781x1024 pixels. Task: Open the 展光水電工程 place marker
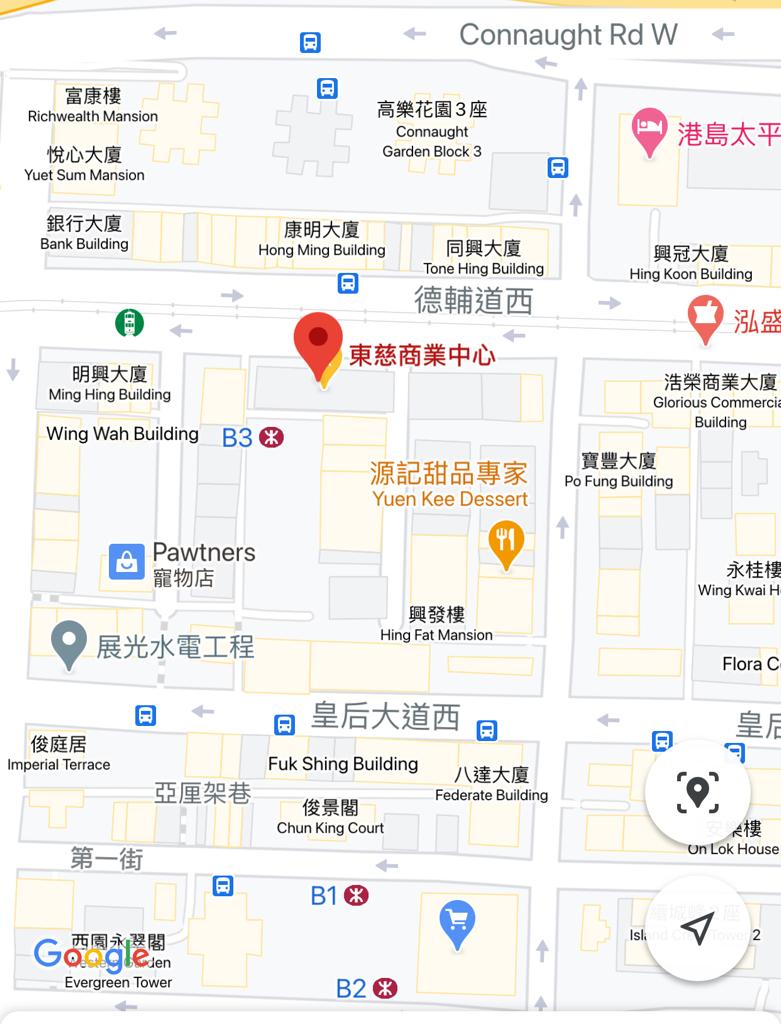tap(69, 643)
